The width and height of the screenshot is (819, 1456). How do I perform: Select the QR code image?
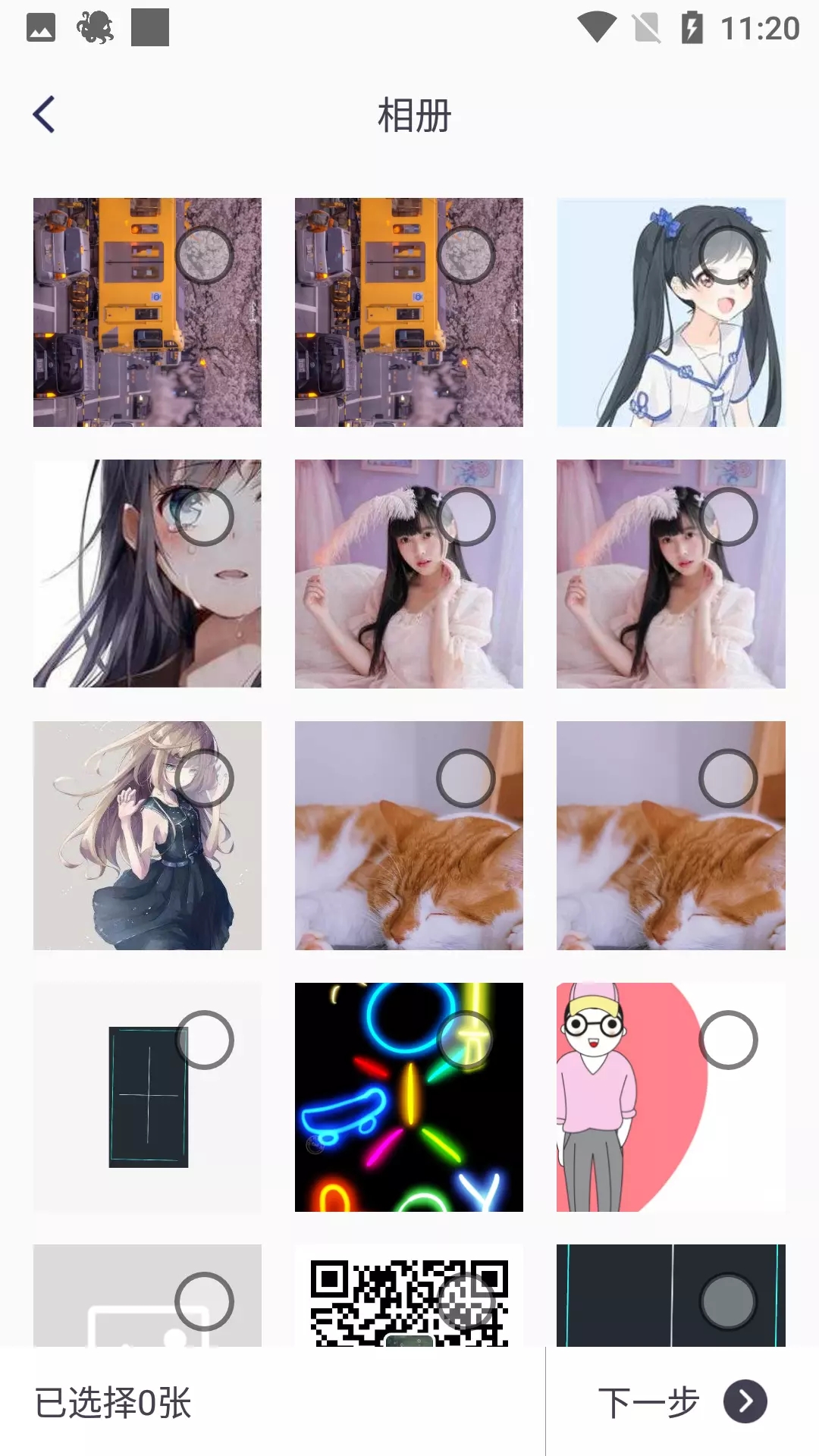pos(466,1301)
